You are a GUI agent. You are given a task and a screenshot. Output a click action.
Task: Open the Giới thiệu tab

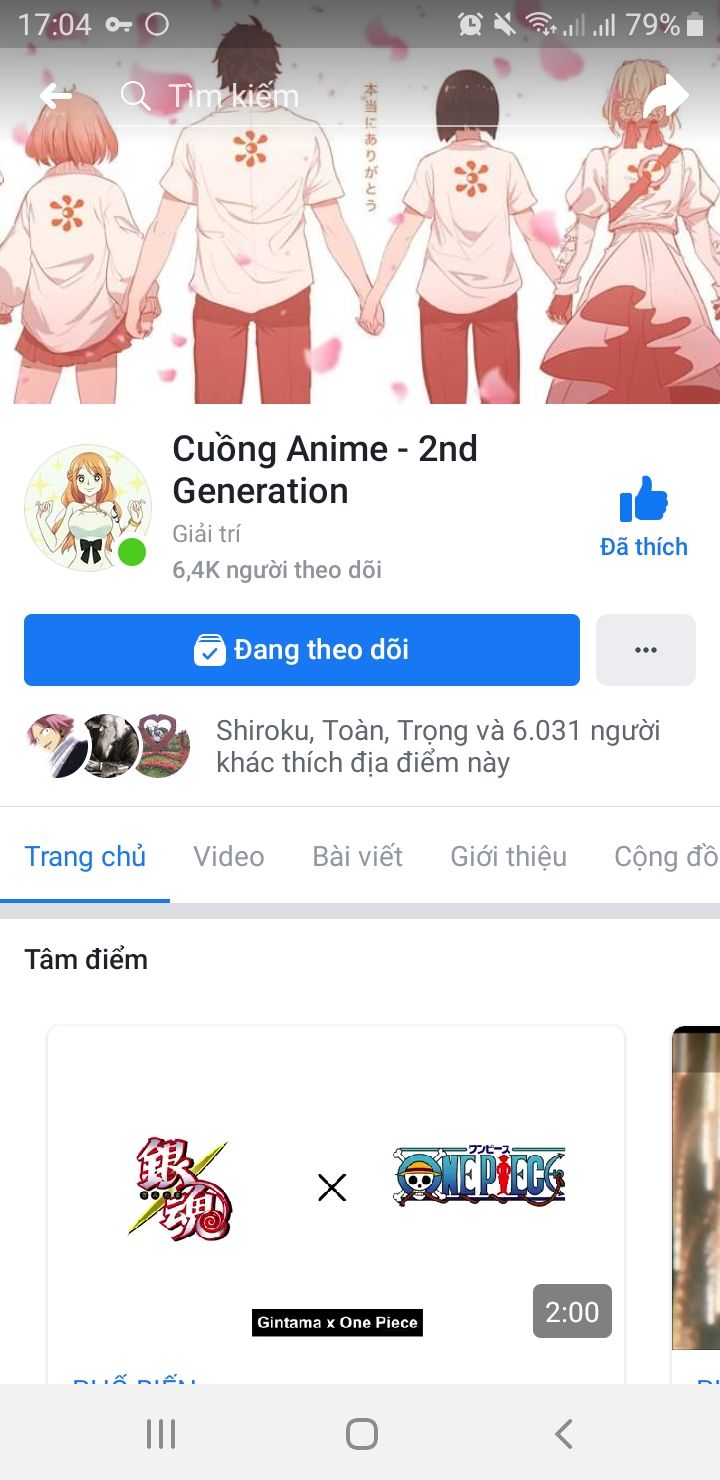(508, 857)
